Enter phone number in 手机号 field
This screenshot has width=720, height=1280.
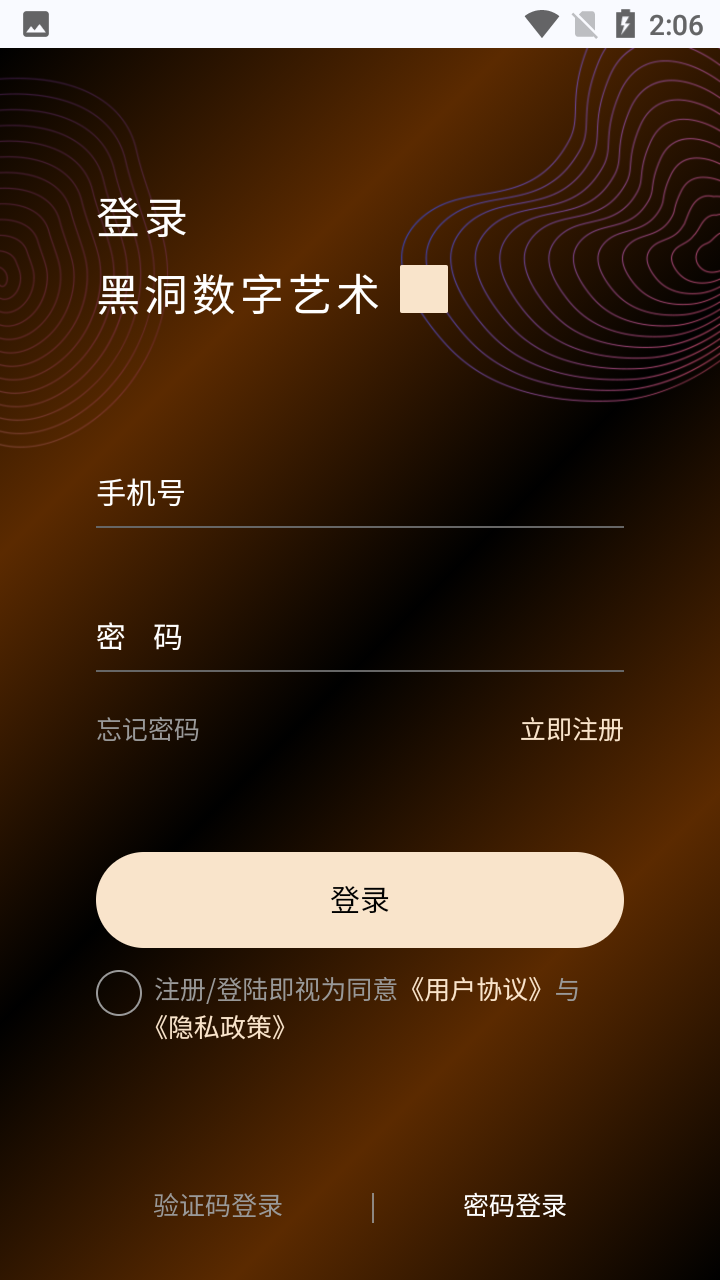pos(400,494)
